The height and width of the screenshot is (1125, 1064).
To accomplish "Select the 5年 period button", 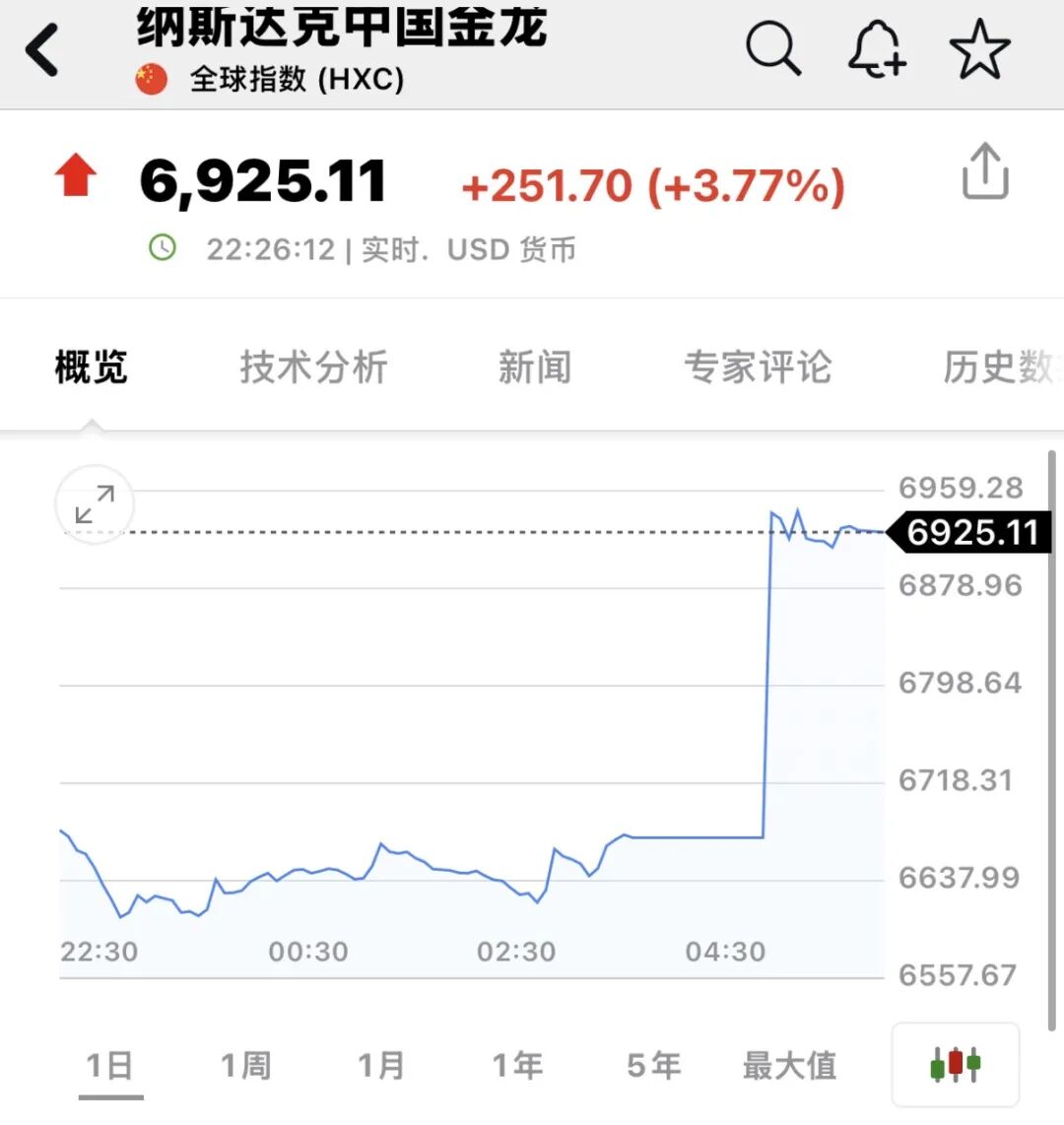I will (x=652, y=1065).
